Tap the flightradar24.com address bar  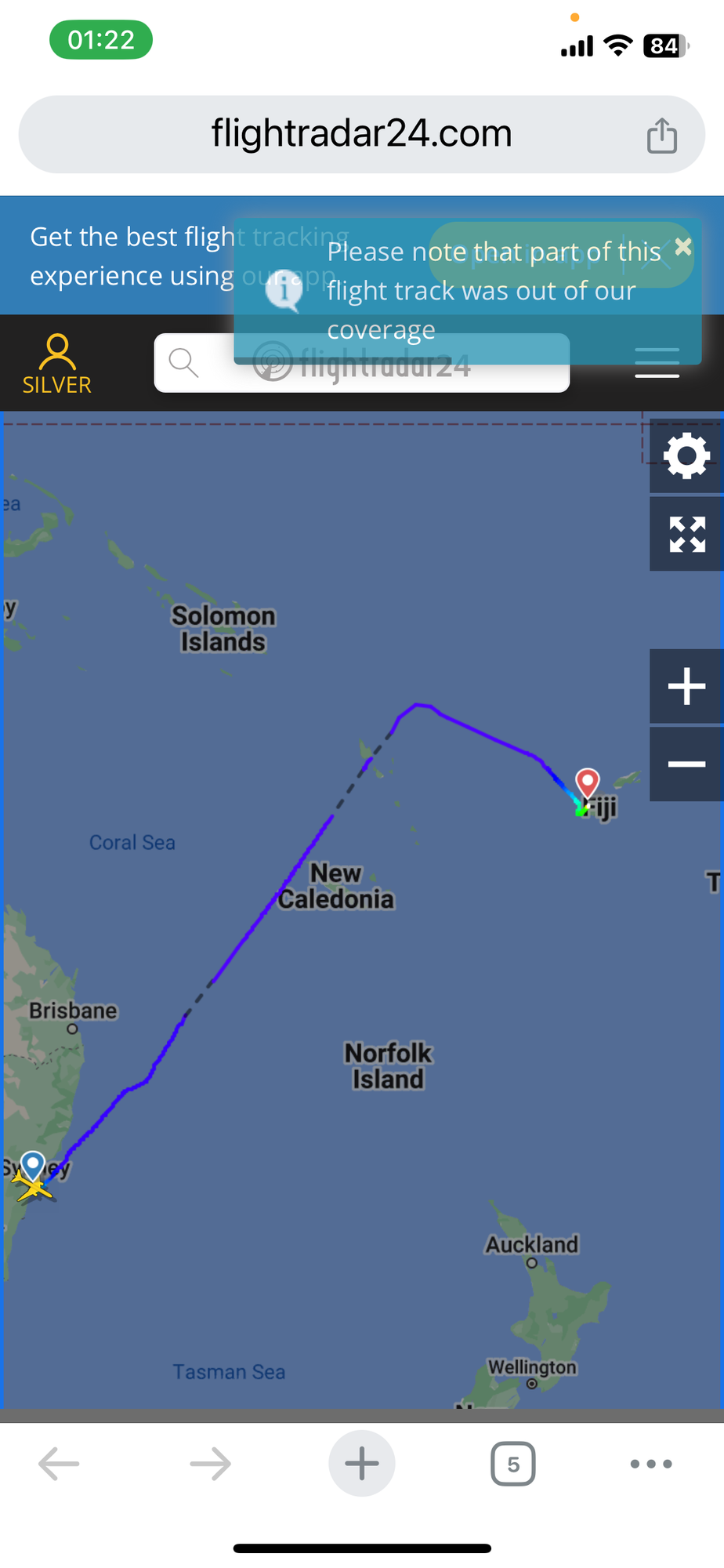click(x=362, y=134)
